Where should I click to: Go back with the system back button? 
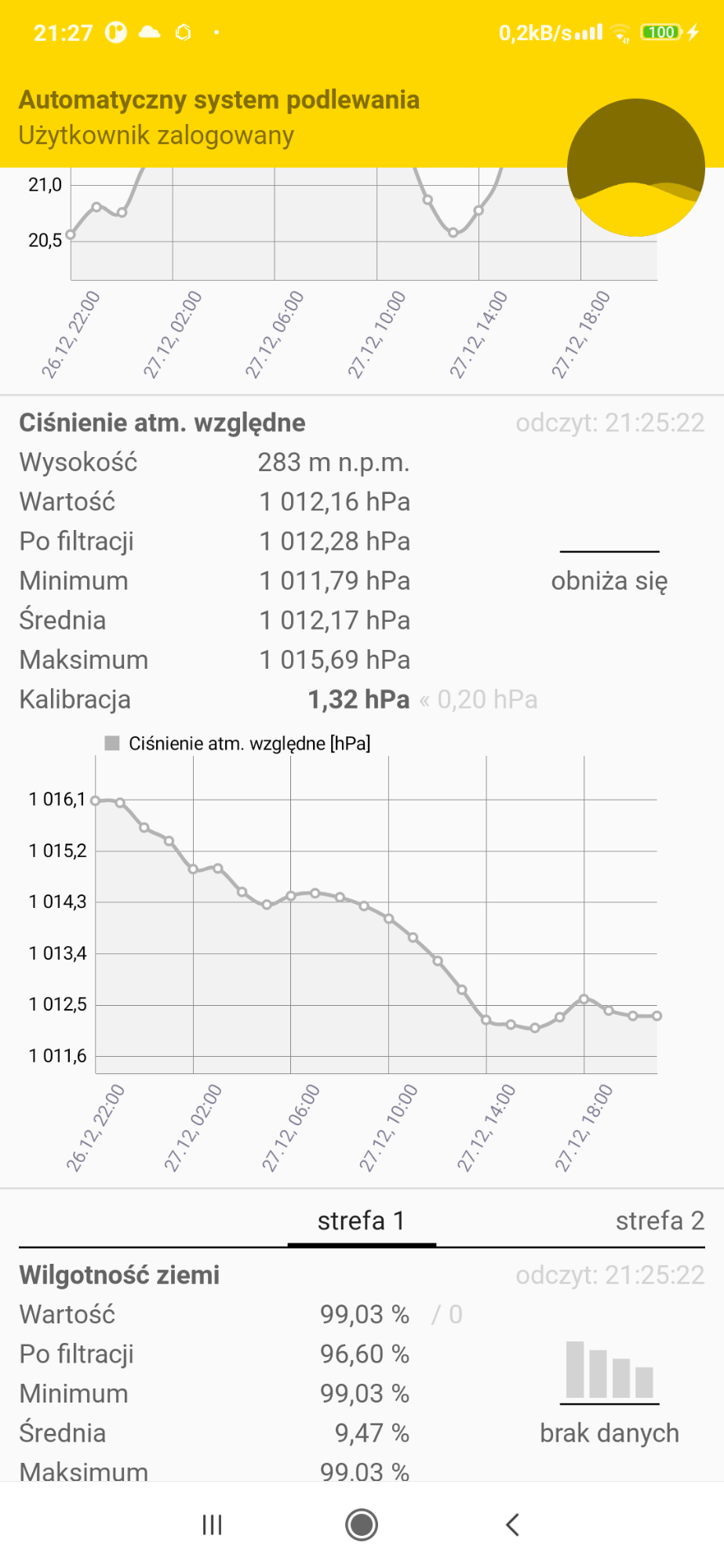512,1525
